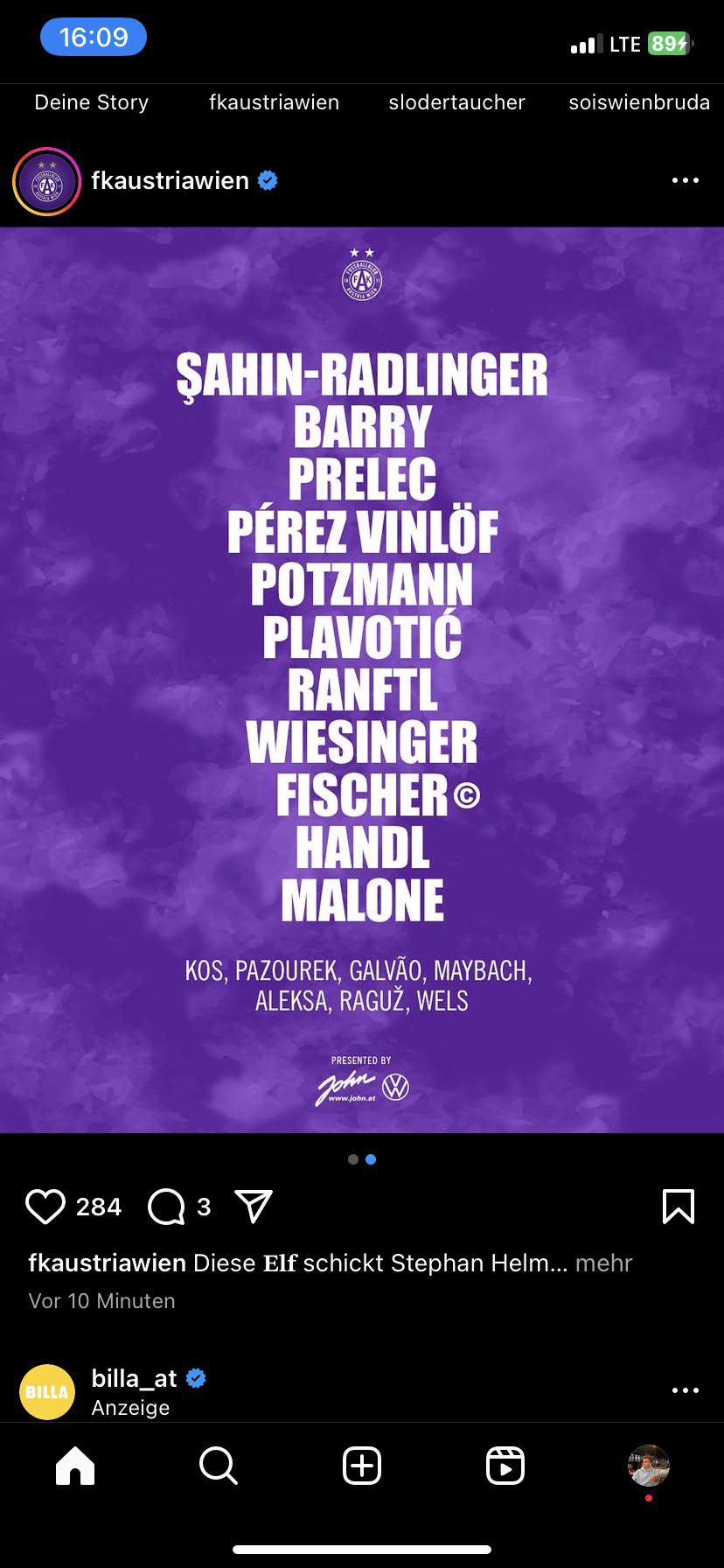Open the lineup image post
724x1568 pixels.
pos(362,680)
